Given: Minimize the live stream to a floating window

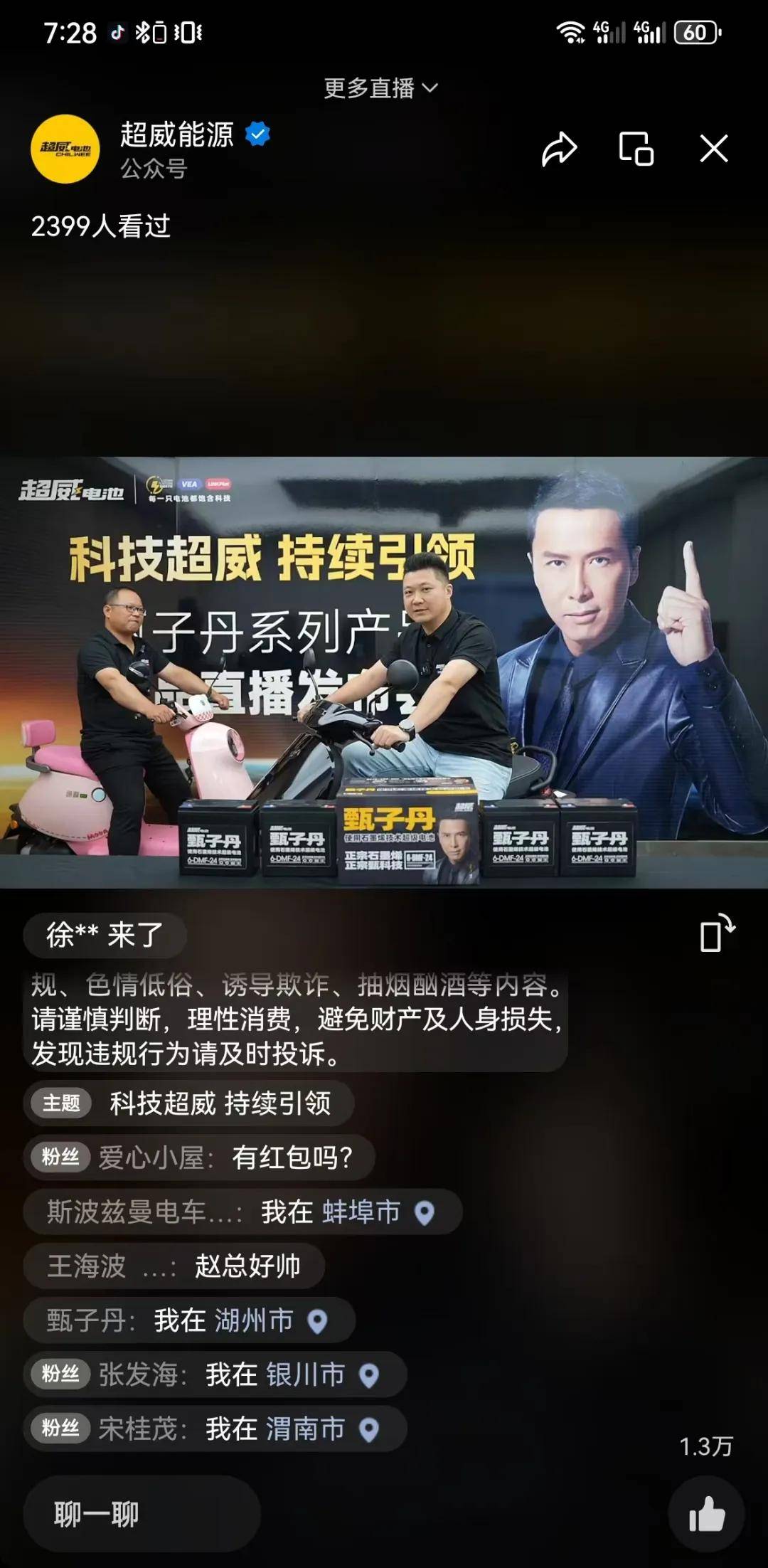Looking at the screenshot, I should 636,149.
